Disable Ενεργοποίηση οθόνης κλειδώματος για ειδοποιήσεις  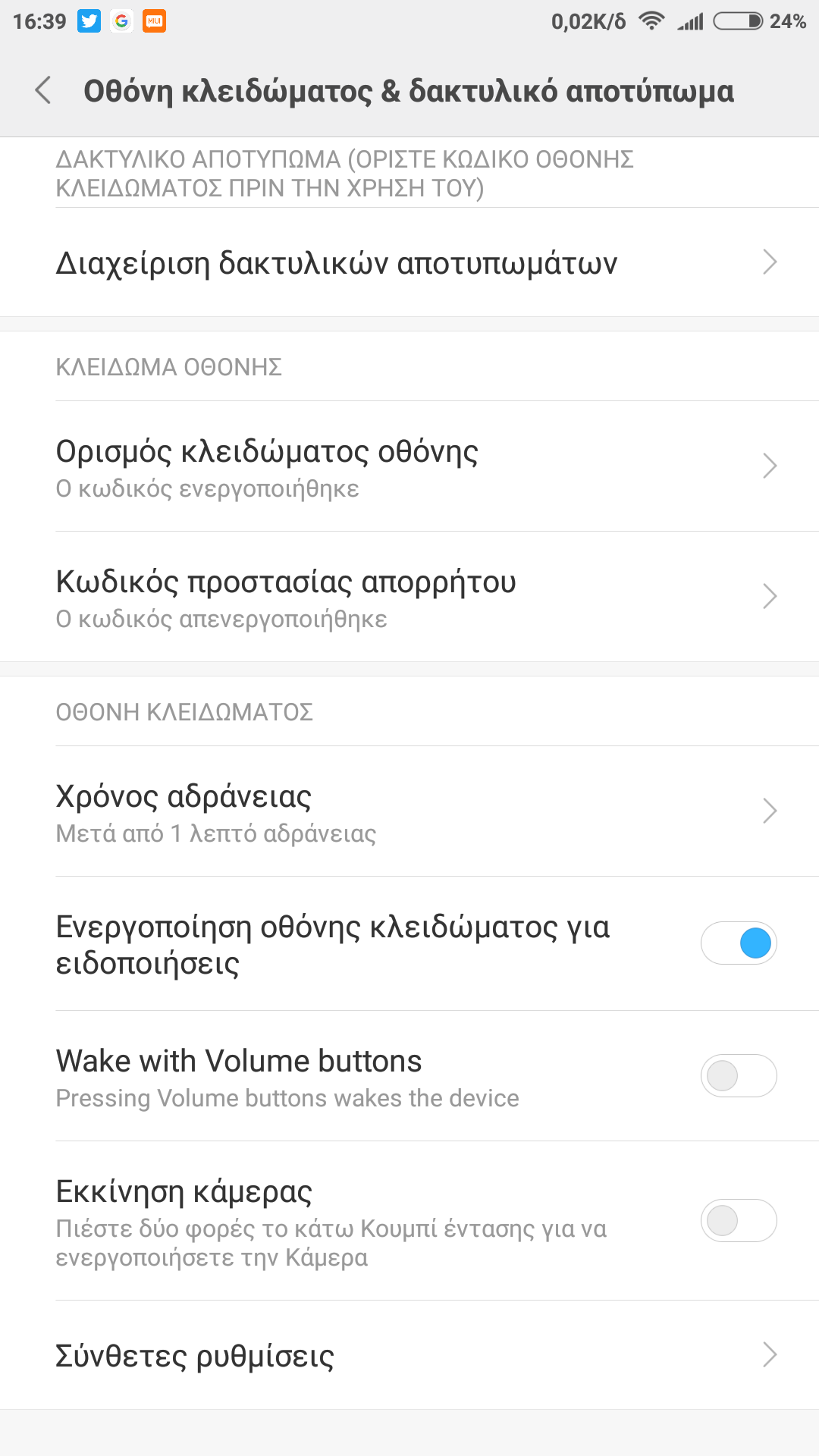tap(738, 943)
